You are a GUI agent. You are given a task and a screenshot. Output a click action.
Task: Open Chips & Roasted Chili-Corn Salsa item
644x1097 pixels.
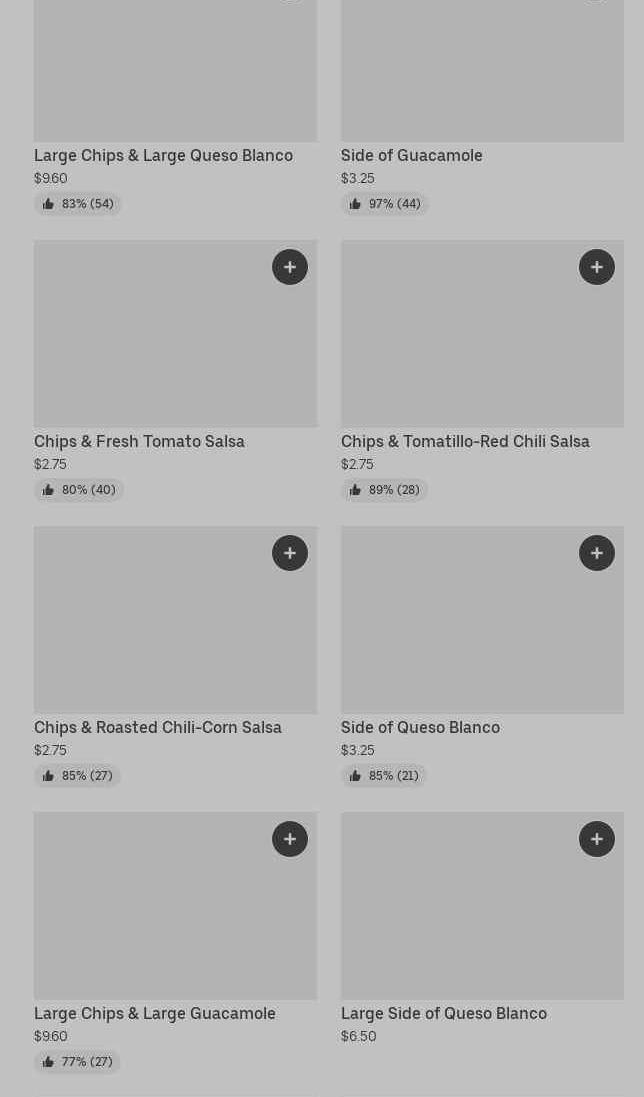(157, 728)
